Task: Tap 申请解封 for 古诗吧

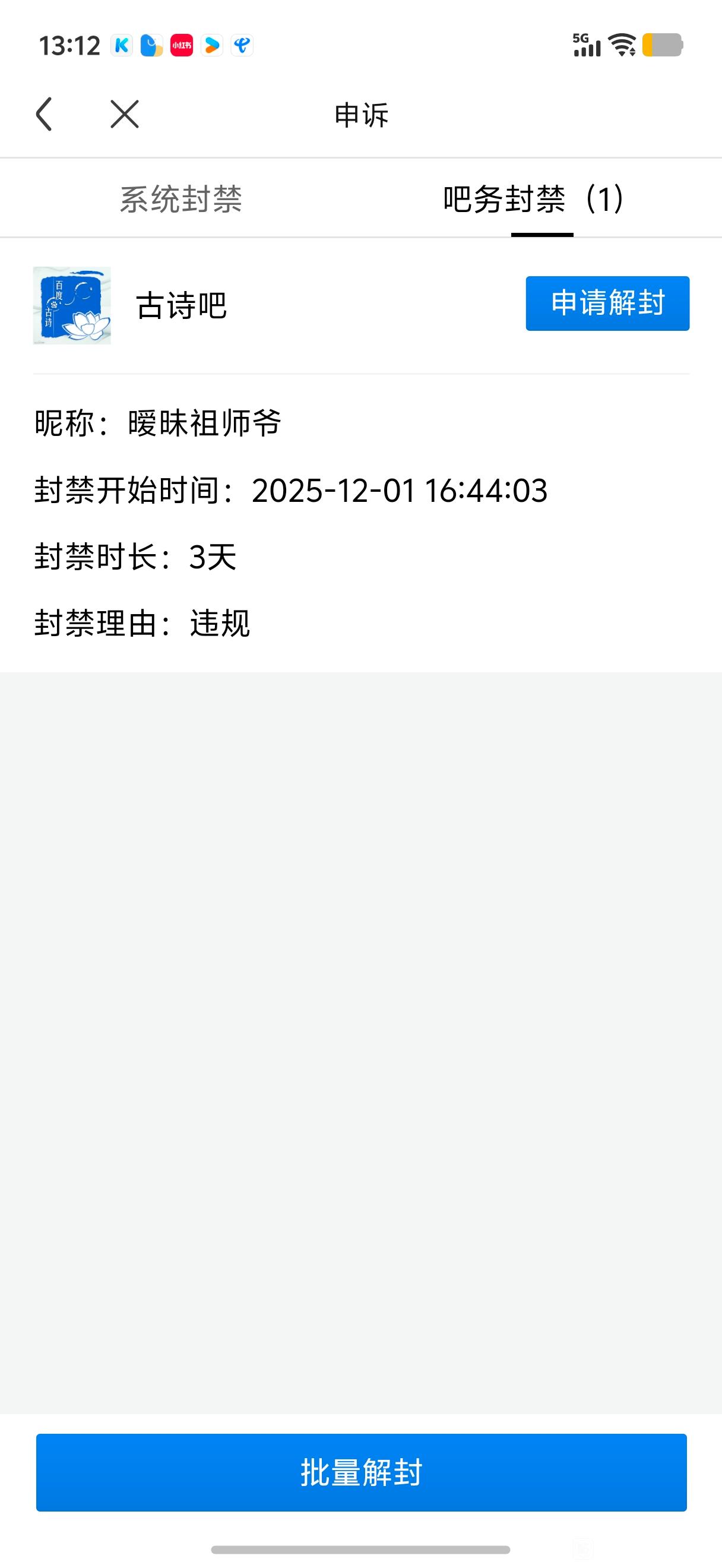Action: [607, 303]
